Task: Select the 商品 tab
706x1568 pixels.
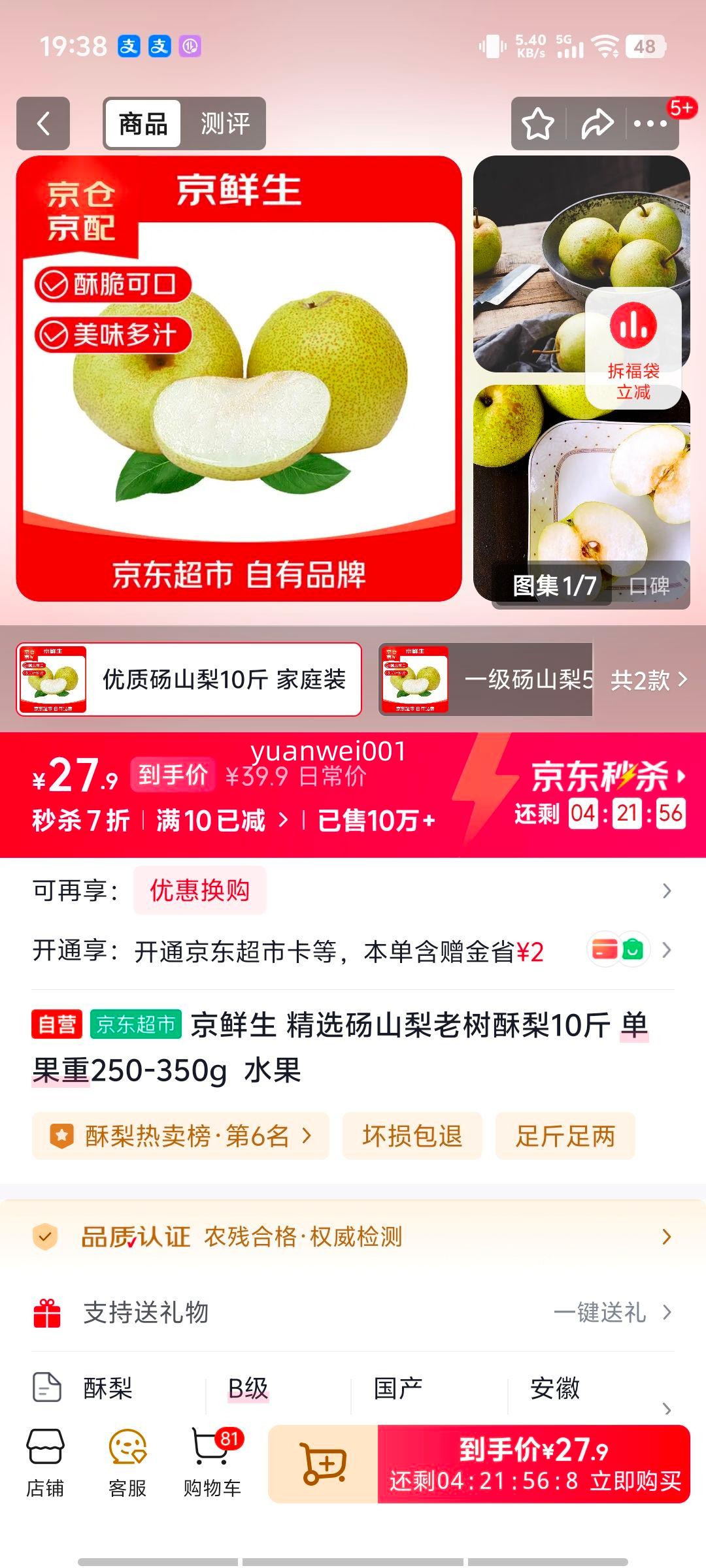Action: pos(143,123)
